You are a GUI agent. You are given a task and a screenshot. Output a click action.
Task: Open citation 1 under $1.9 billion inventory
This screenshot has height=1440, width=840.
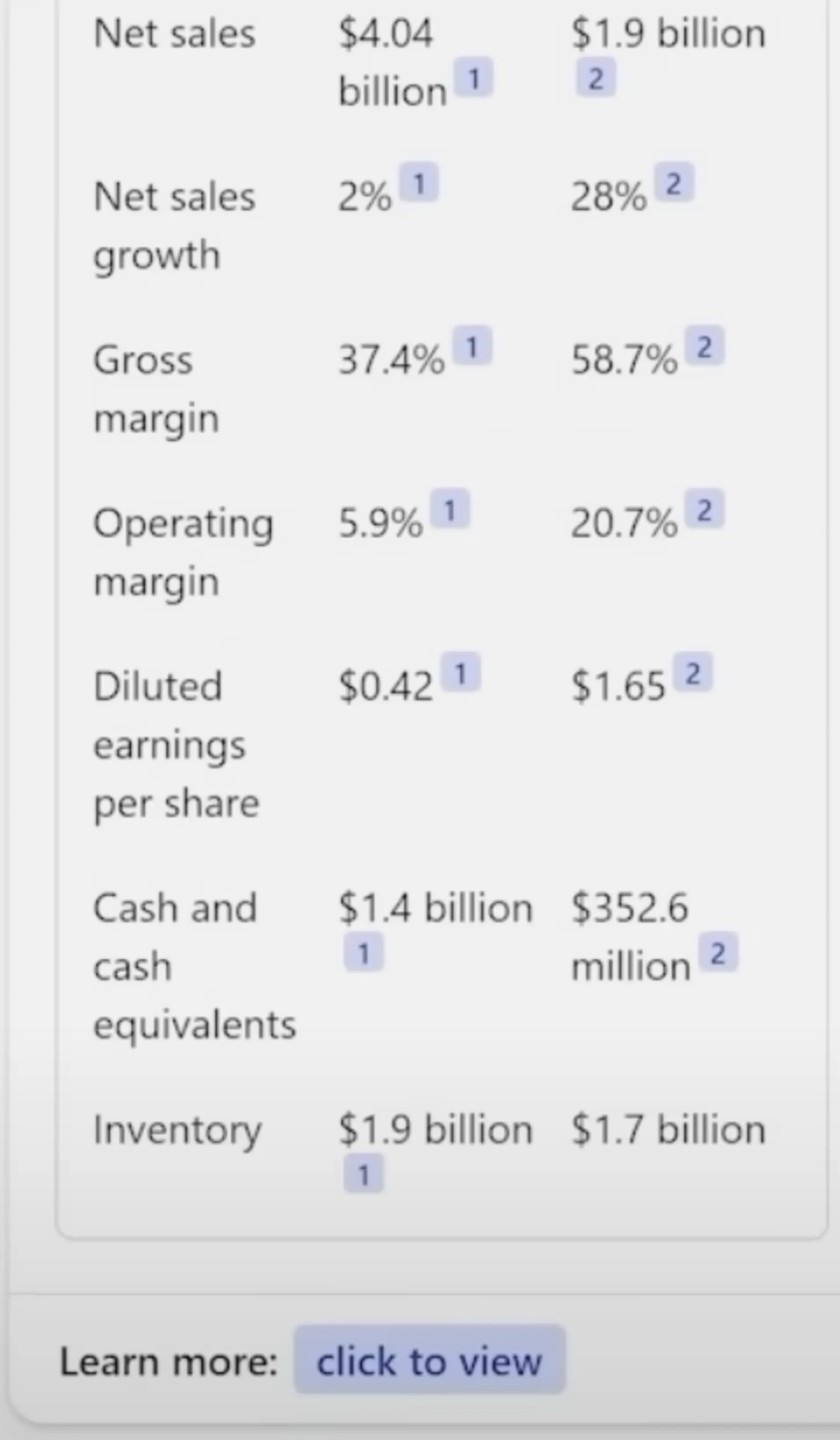pyautogui.click(x=363, y=1174)
